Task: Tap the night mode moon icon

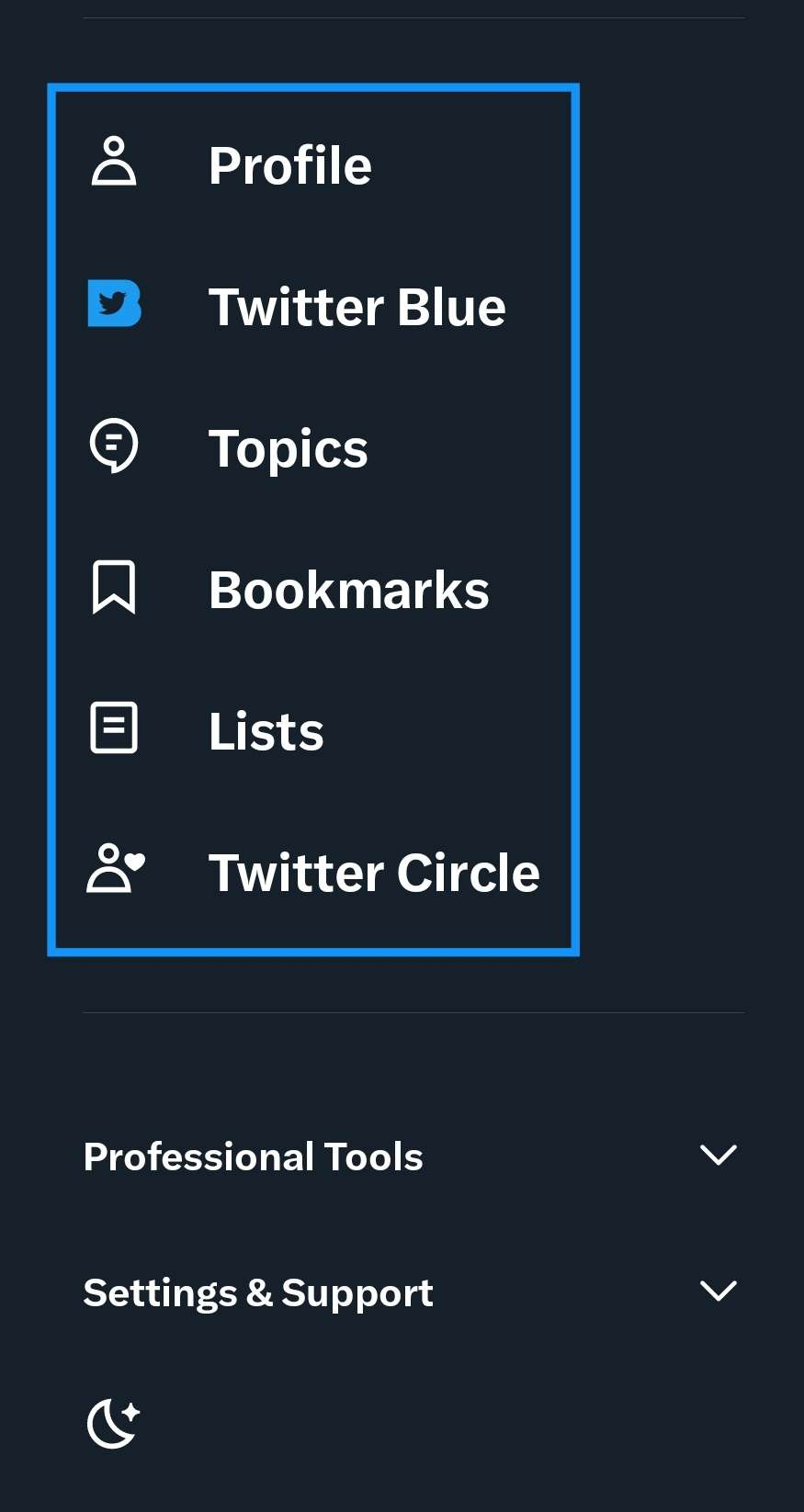Action: pos(113,1423)
